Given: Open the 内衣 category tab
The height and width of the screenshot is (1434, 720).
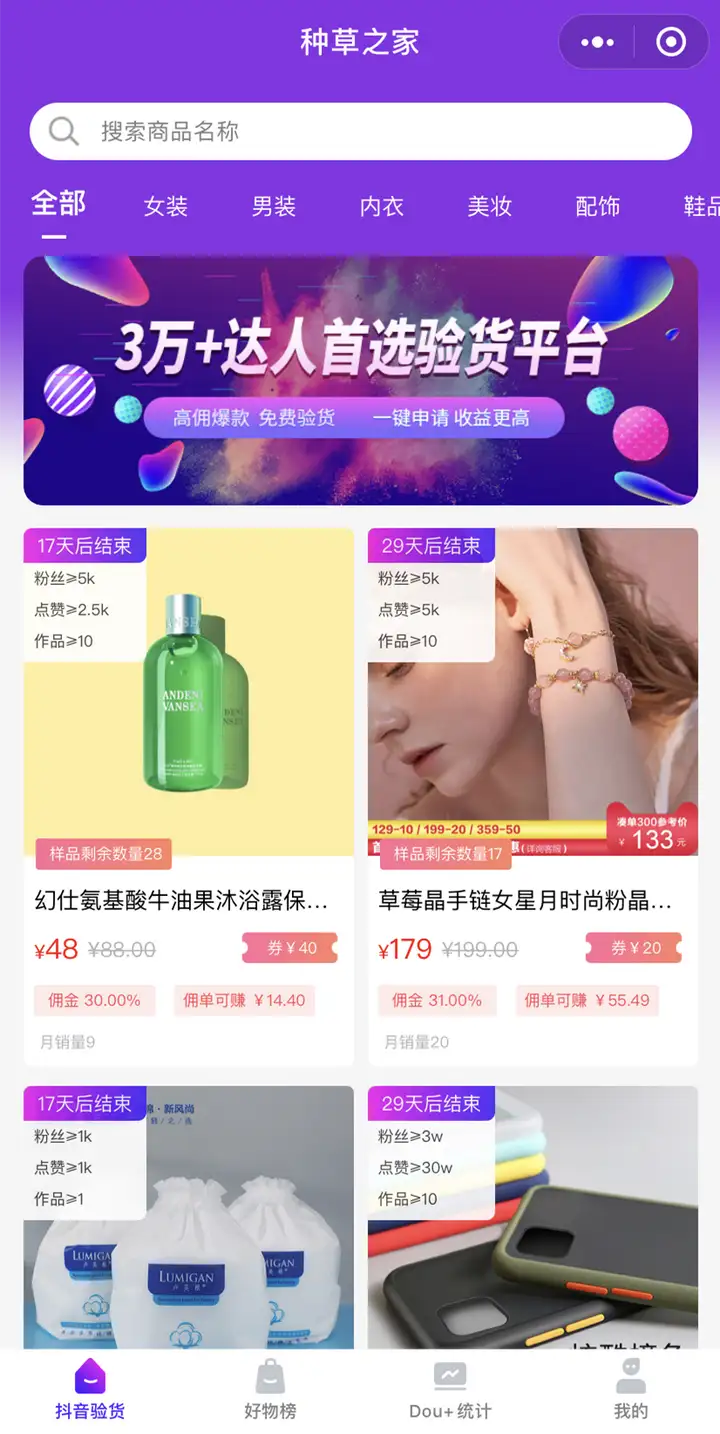Looking at the screenshot, I should click(382, 206).
